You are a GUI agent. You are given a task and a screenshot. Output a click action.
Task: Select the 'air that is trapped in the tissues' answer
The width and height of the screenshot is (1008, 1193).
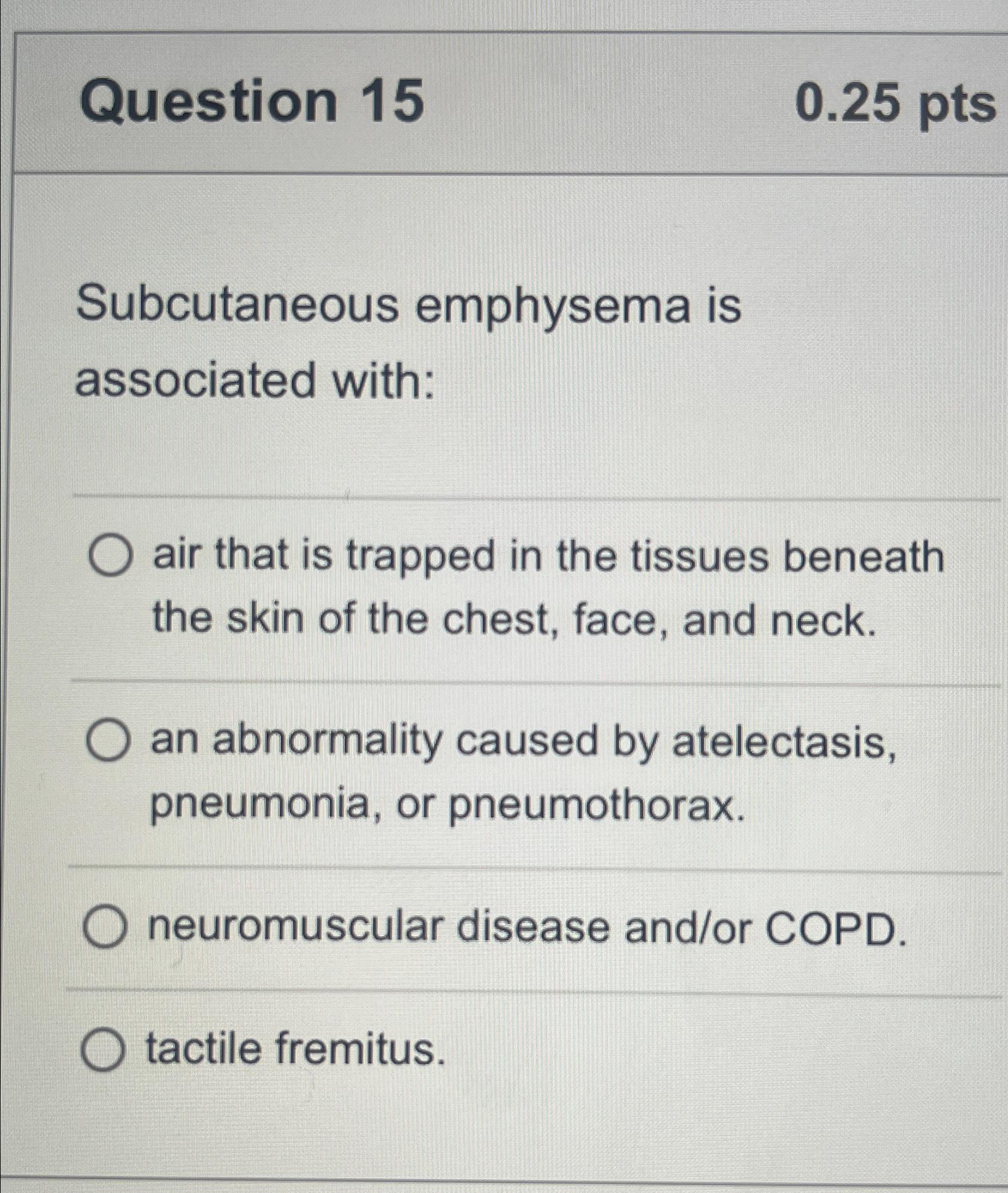point(110,556)
